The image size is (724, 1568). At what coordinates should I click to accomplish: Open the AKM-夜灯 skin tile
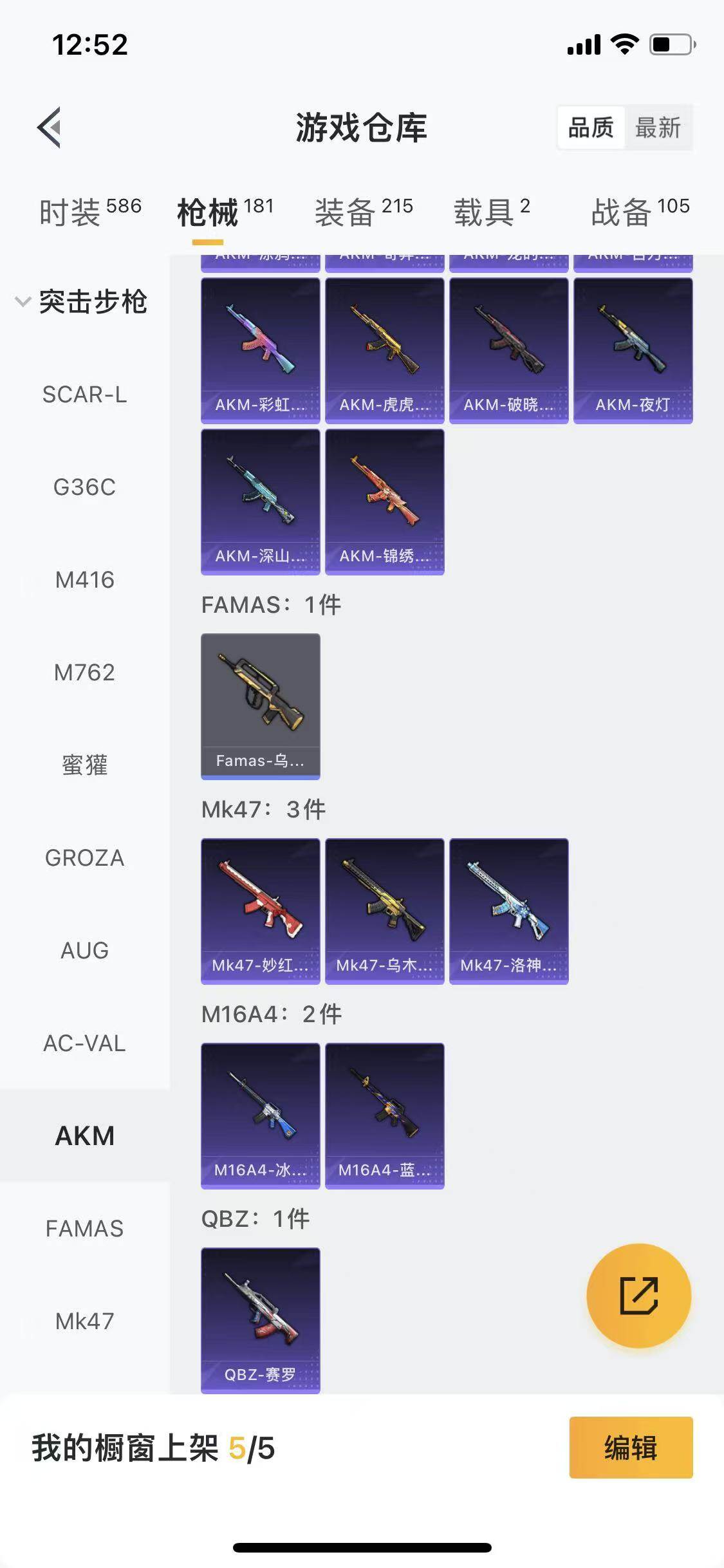(633, 350)
